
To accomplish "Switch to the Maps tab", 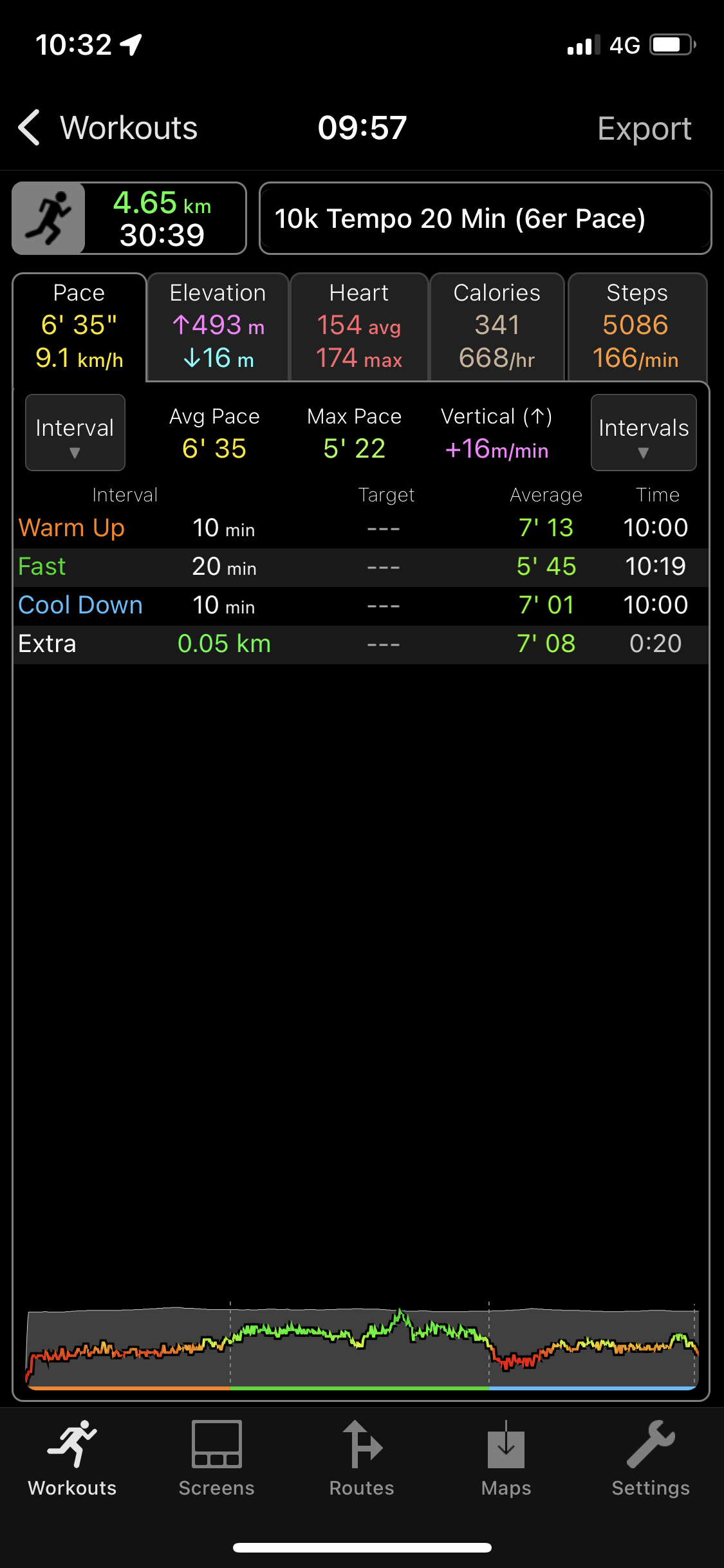I will tap(506, 1459).
